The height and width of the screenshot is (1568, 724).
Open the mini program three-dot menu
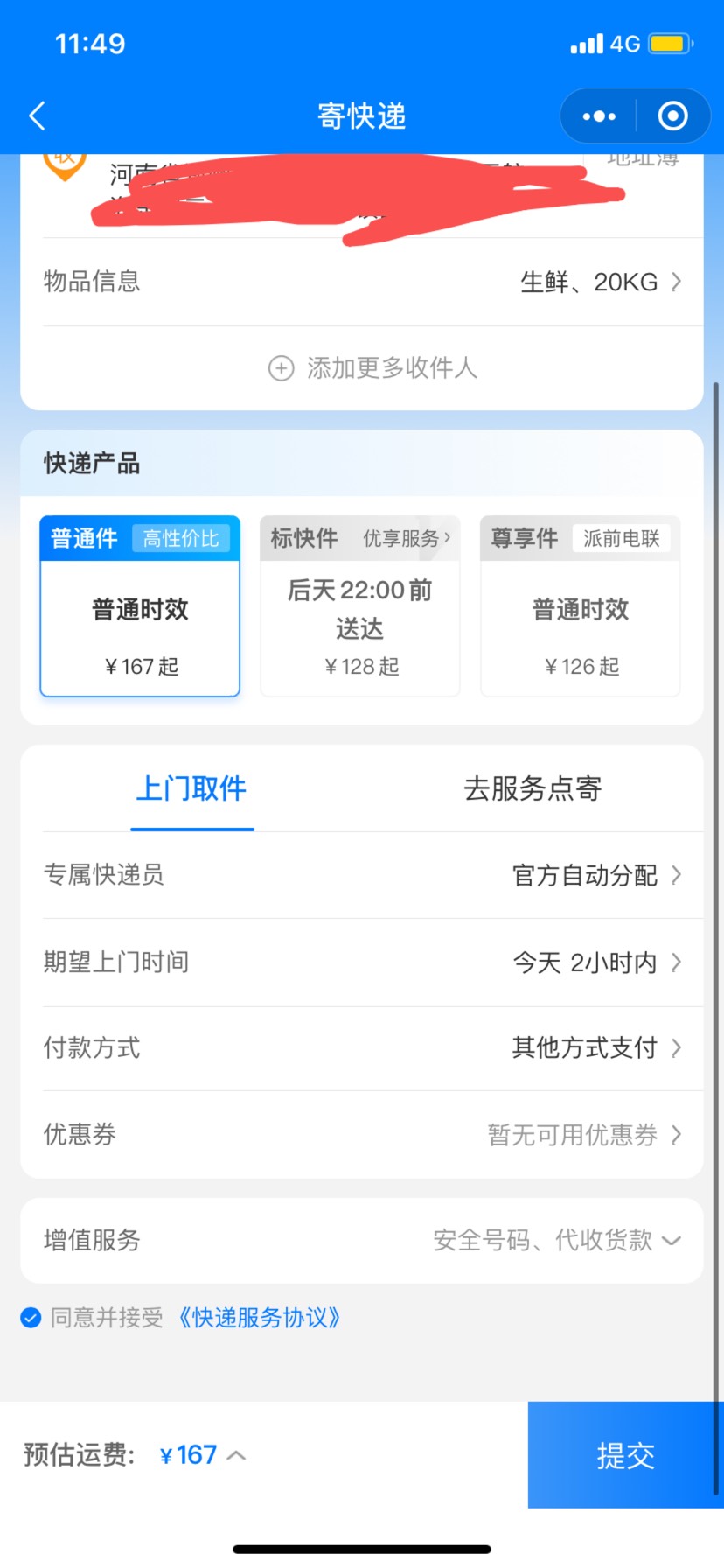pos(599,115)
